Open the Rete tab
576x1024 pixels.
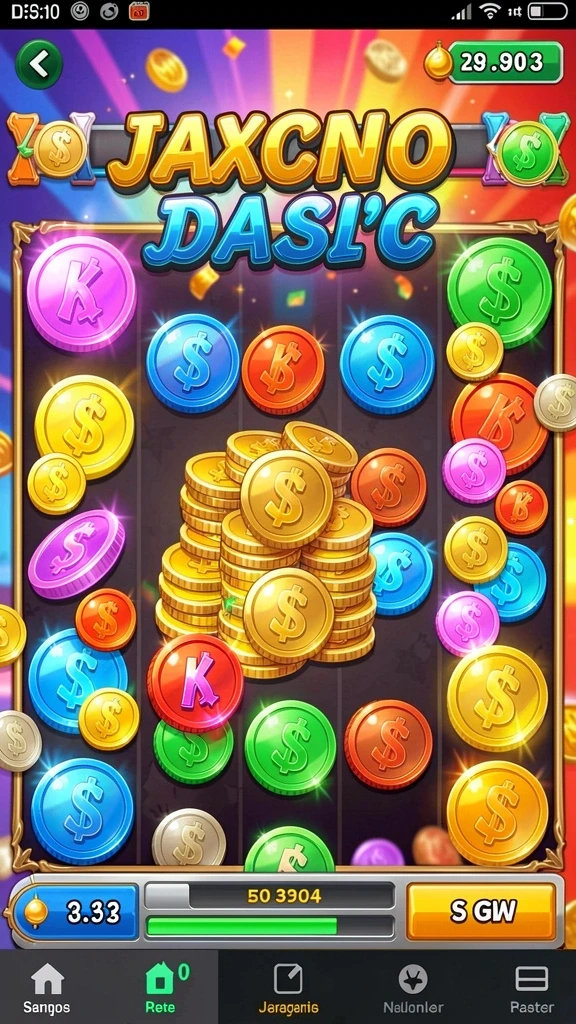pyautogui.click(x=161, y=989)
